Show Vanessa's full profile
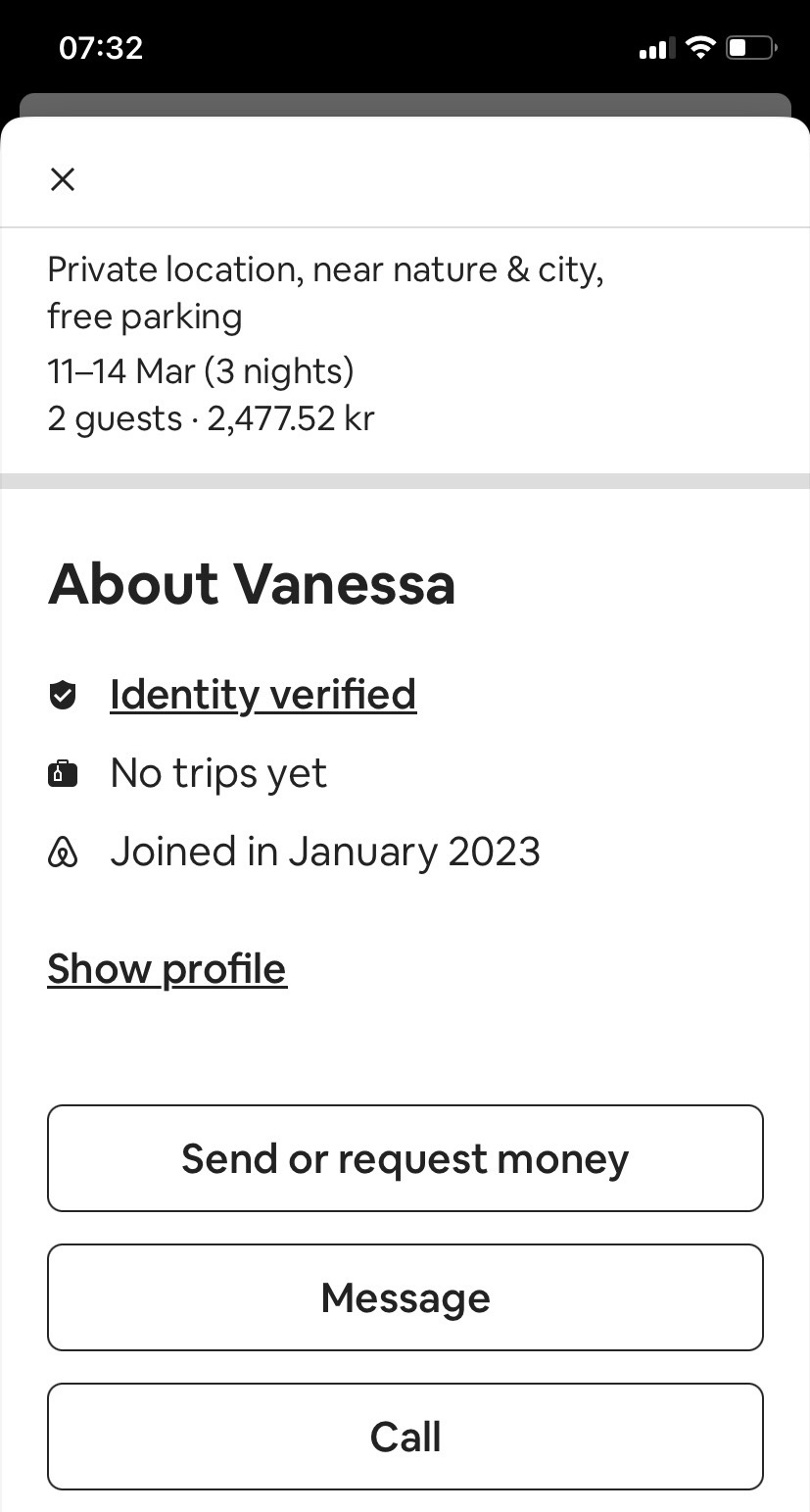This screenshot has height=1512, width=810. click(x=167, y=968)
